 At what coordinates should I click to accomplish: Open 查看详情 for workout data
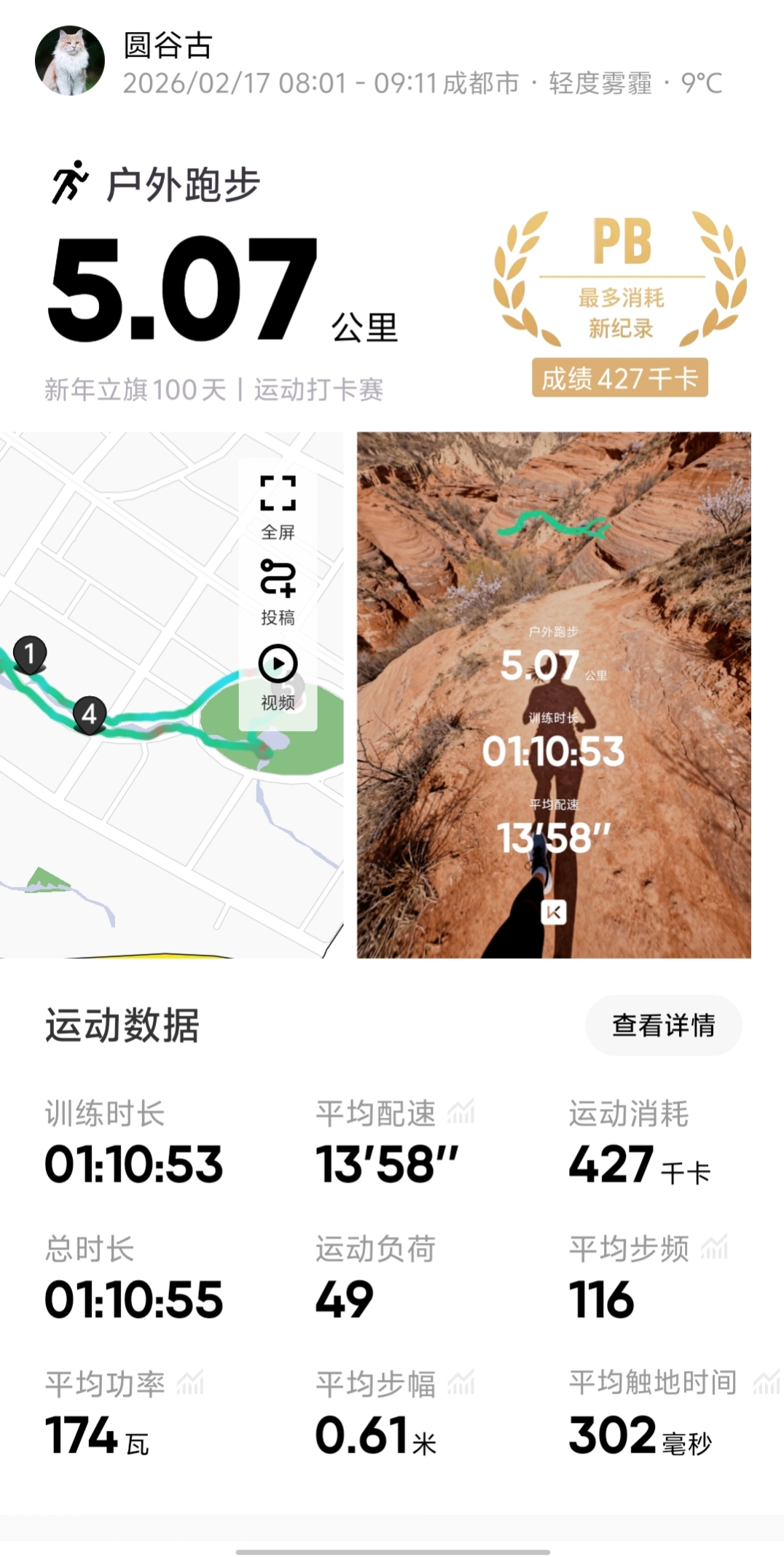click(x=663, y=1025)
